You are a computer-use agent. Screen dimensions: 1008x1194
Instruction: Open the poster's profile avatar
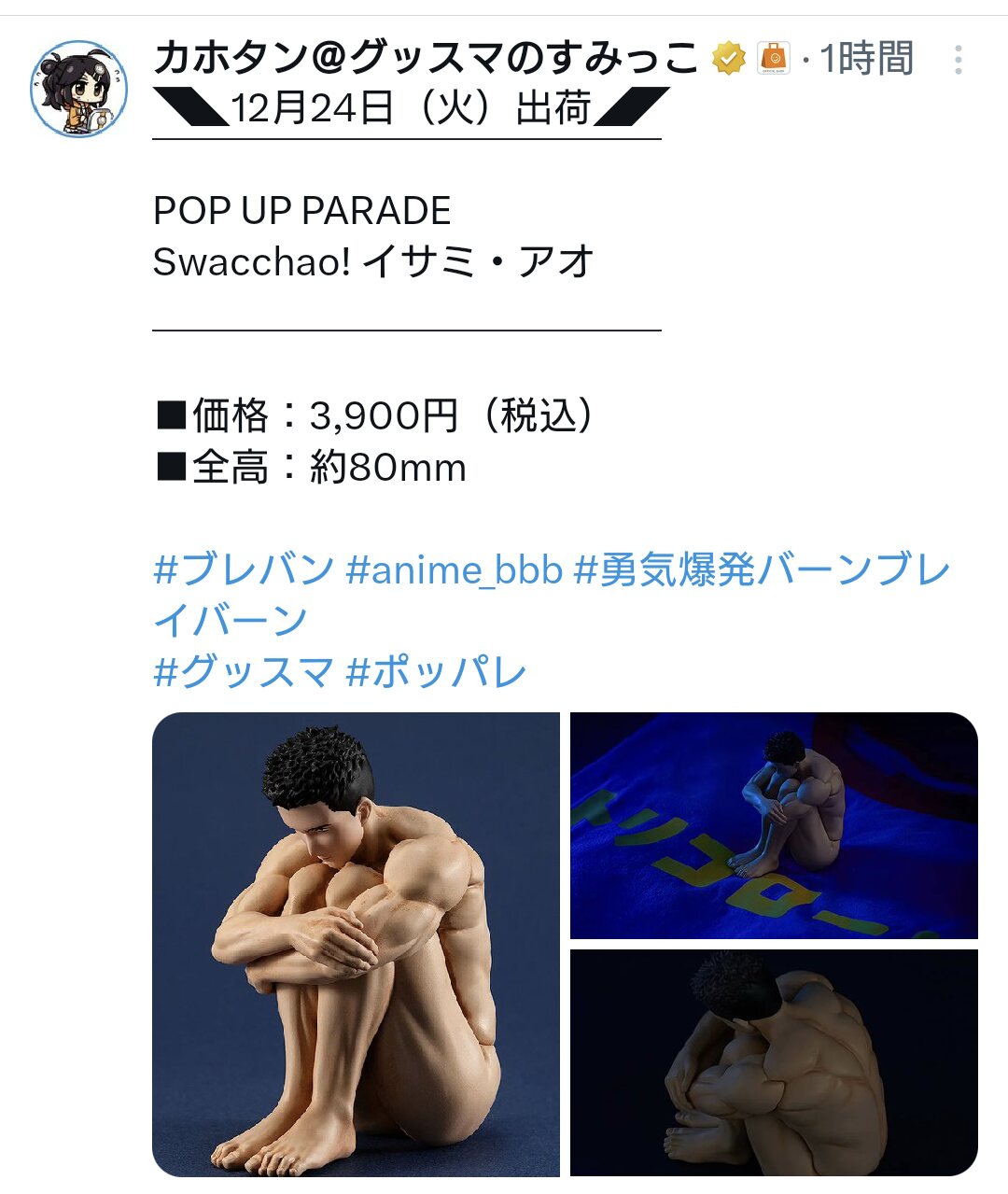[78, 89]
